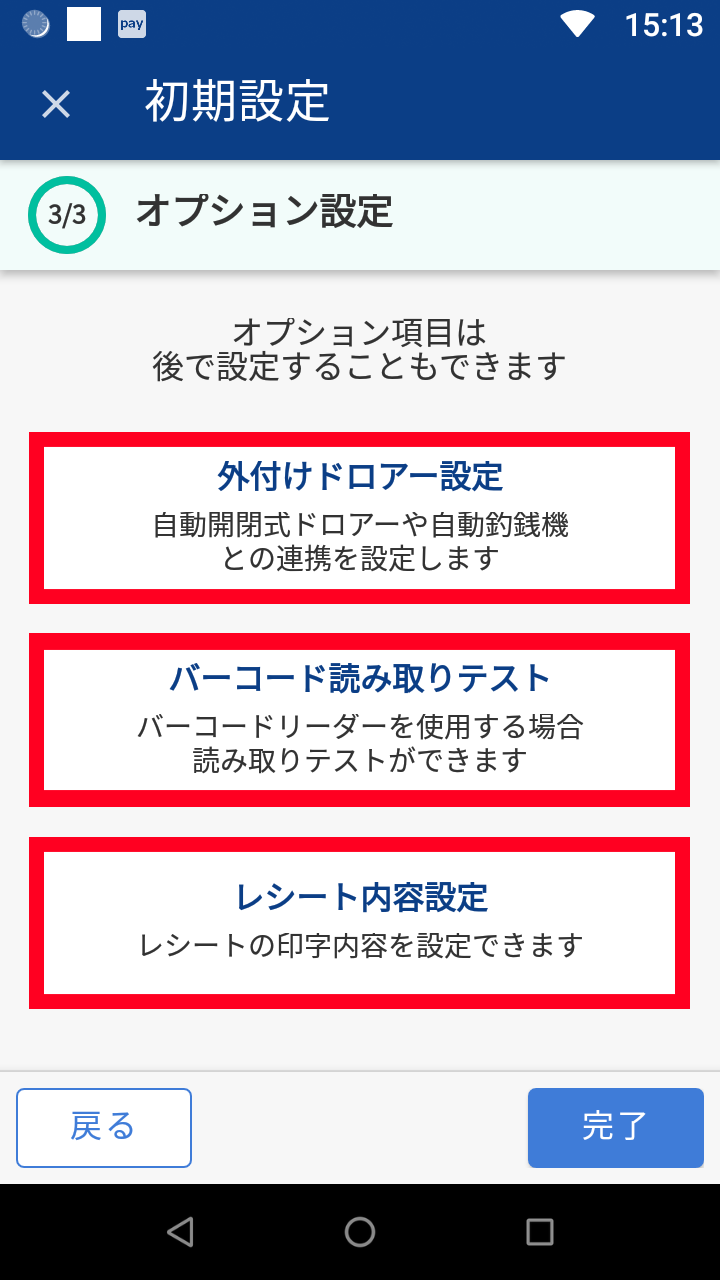The width and height of the screenshot is (720, 1280).
Task: Tap the system back navigation button
Action: (x=180, y=1231)
